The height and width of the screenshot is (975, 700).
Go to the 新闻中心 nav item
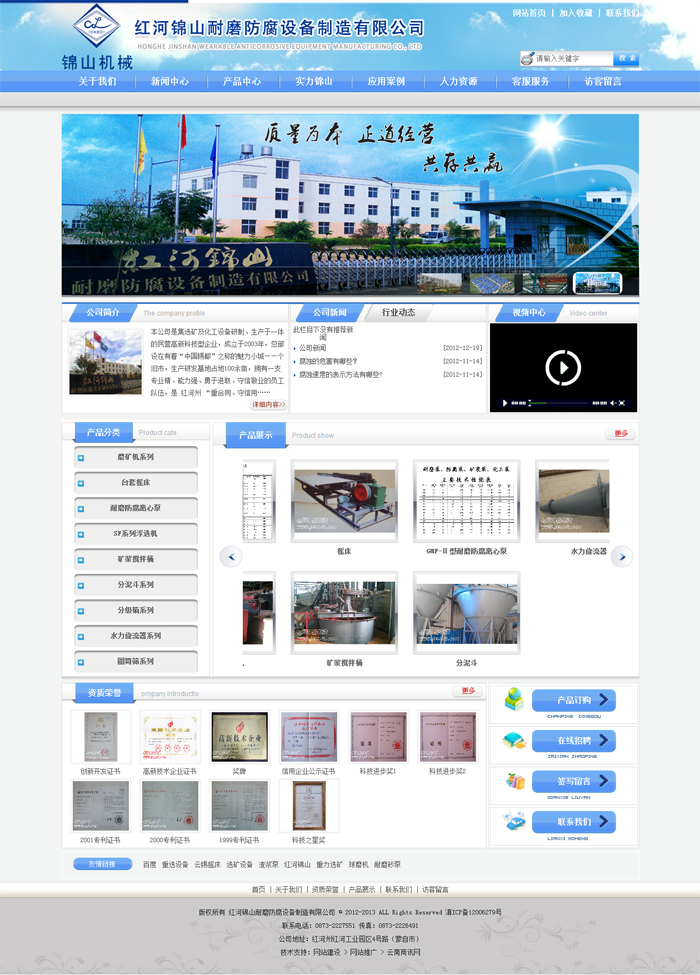[170, 81]
